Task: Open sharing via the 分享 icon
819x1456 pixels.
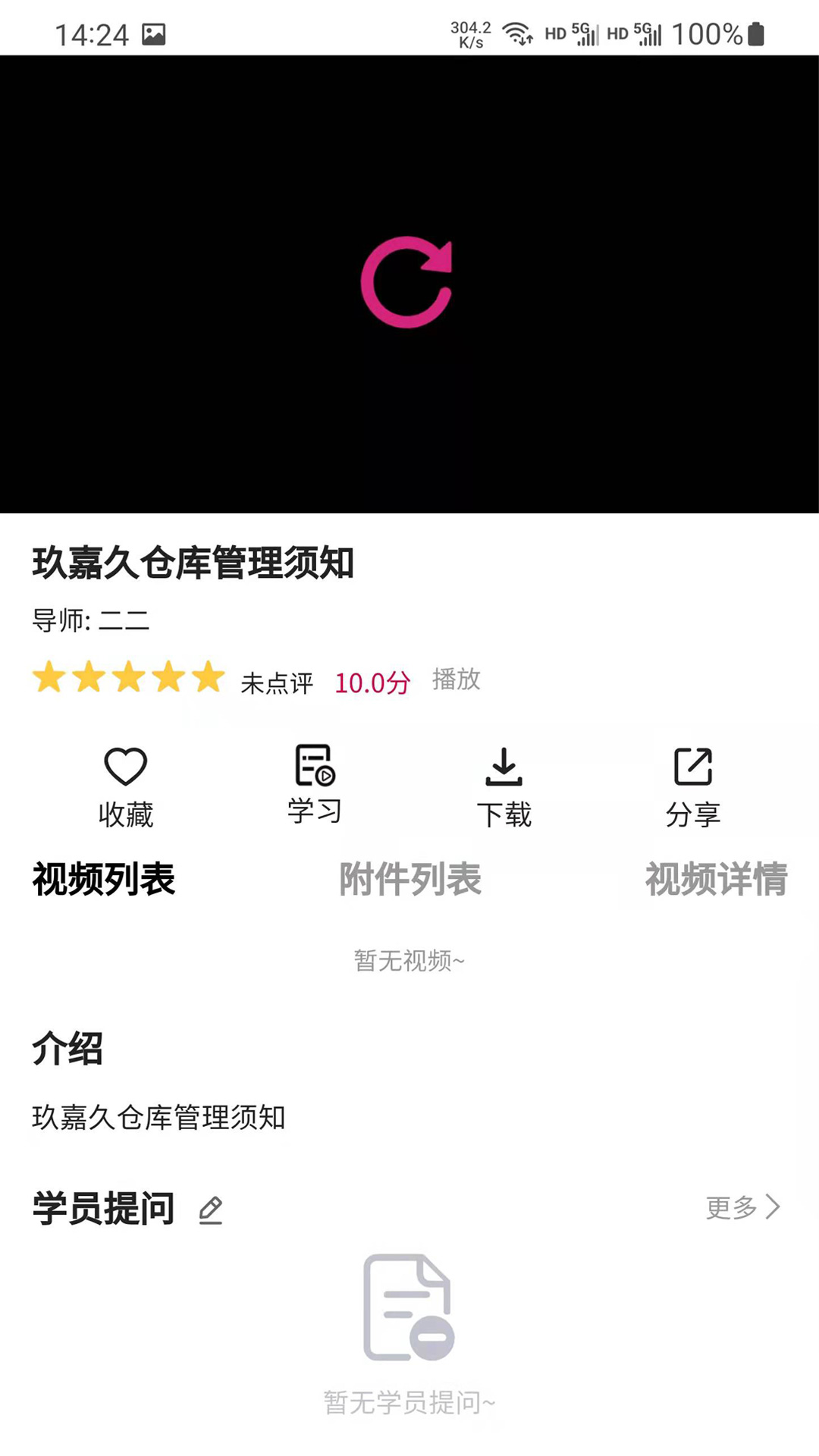Action: coord(692,767)
